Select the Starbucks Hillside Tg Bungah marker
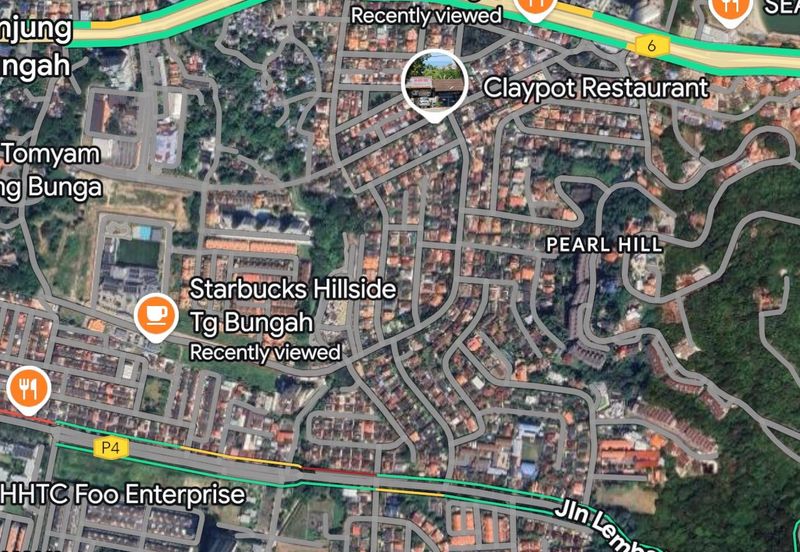Viewport: 800px width, 552px height. pyautogui.click(x=154, y=316)
